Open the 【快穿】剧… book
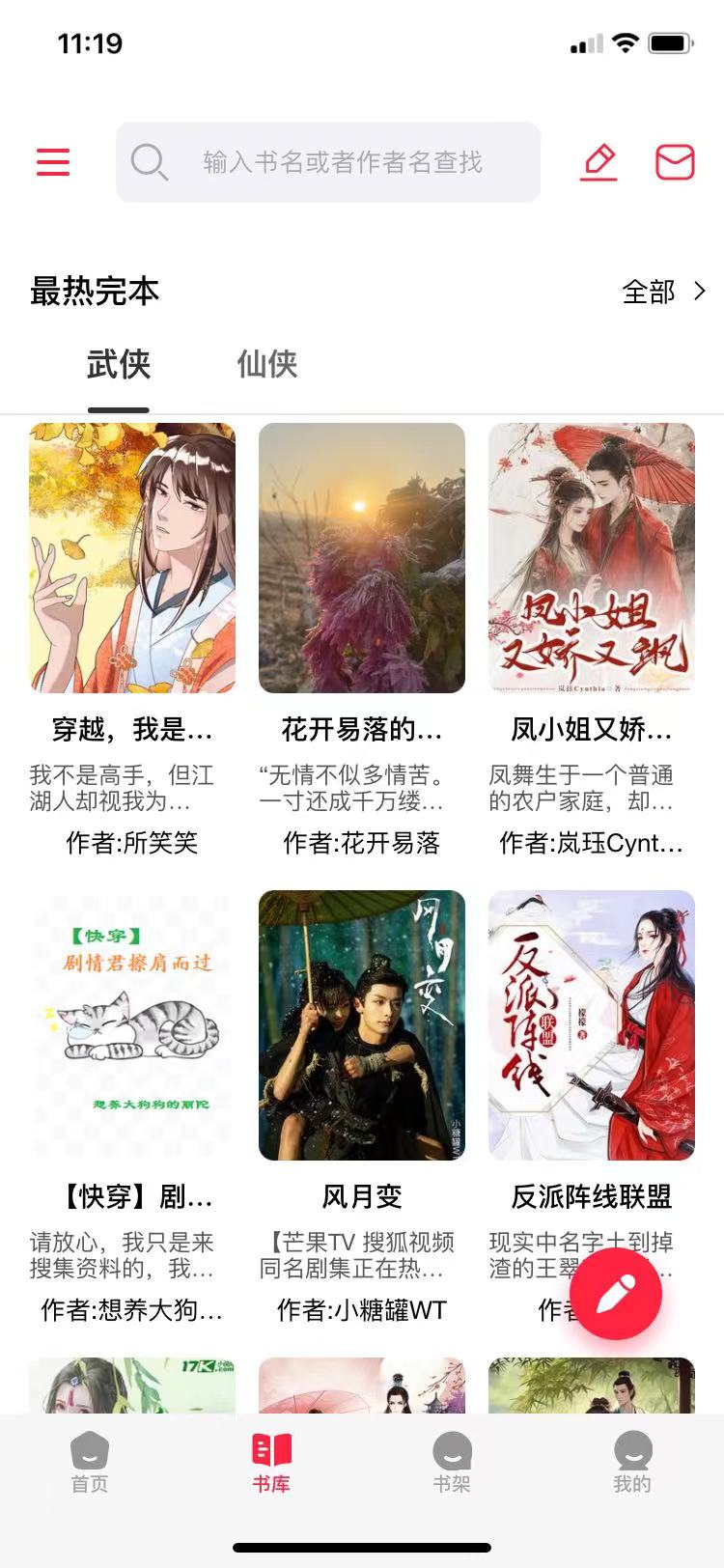The height and width of the screenshot is (1568, 724). pos(132,1025)
